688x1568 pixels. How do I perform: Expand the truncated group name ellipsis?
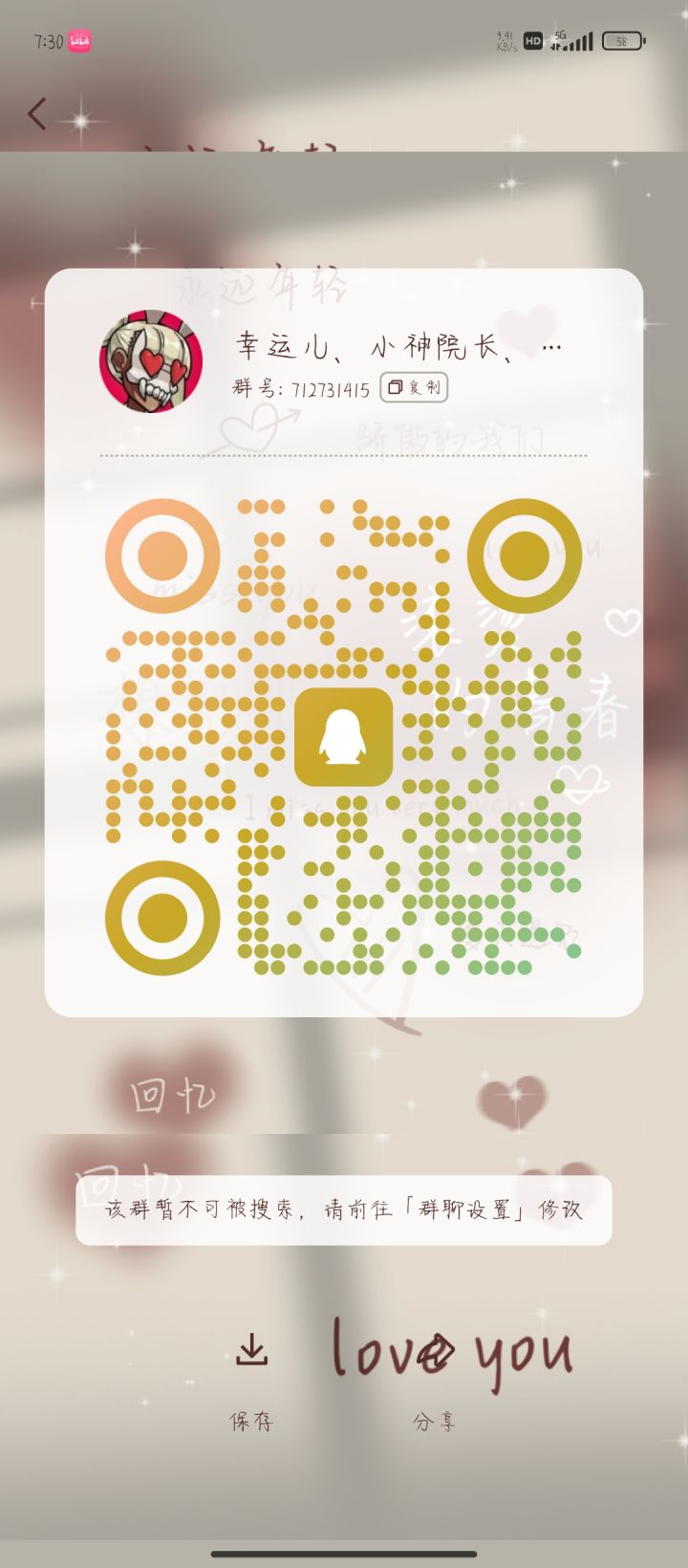pyautogui.click(x=552, y=347)
